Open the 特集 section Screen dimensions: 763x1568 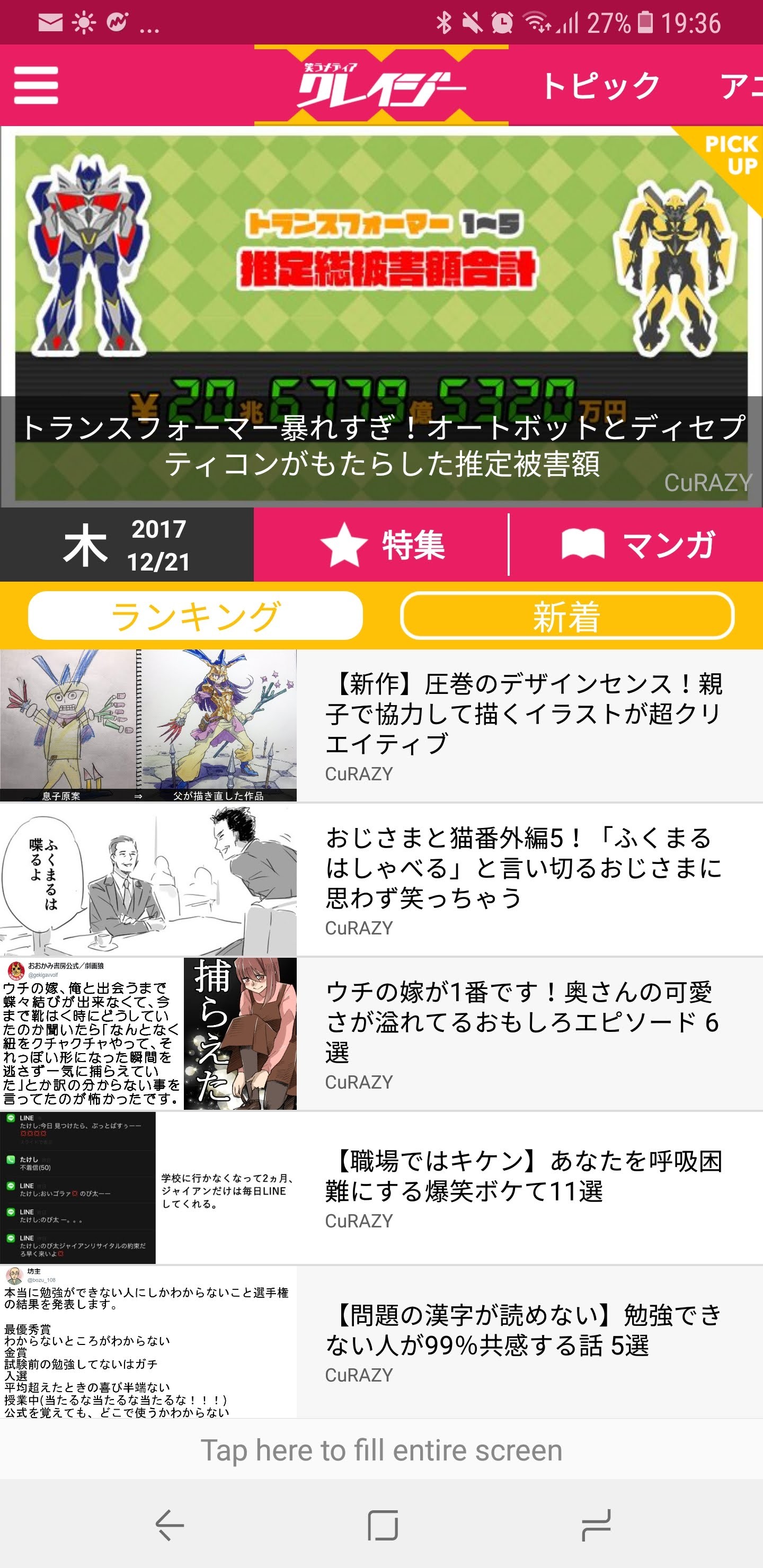click(381, 544)
